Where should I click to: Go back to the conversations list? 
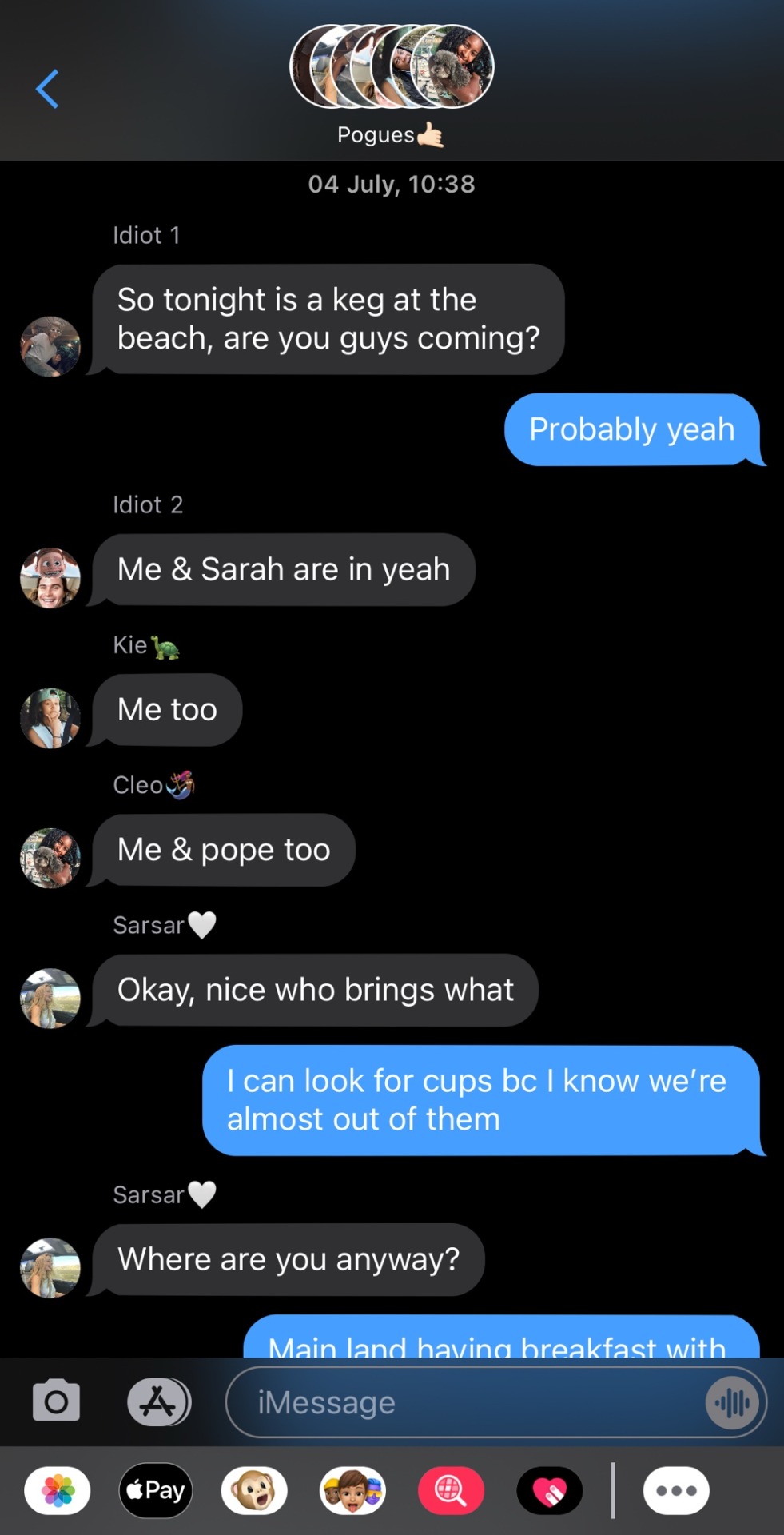[x=47, y=88]
